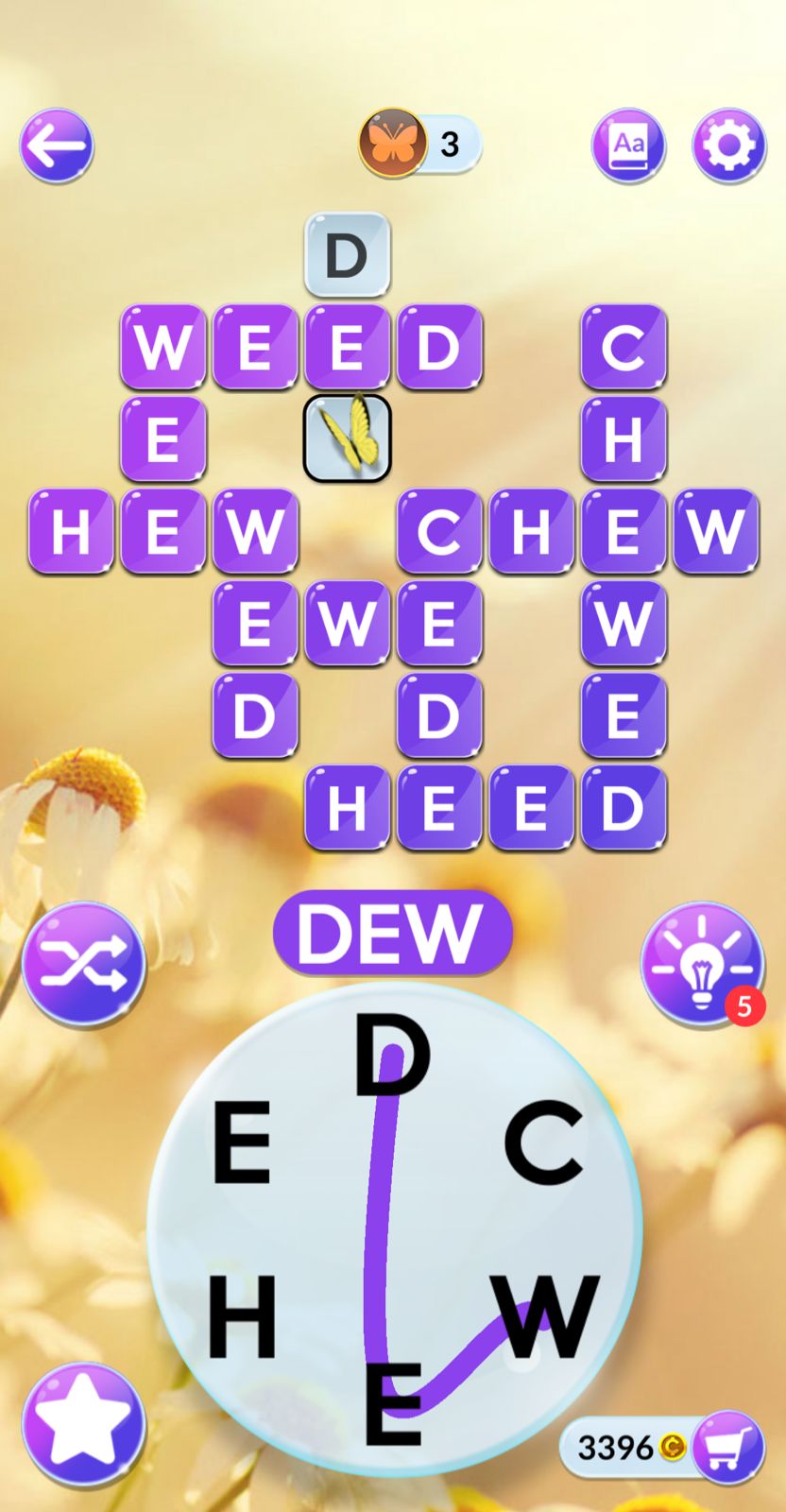Open the butterfly counter
This screenshot has width=786, height=1512.
pos(419,144)
